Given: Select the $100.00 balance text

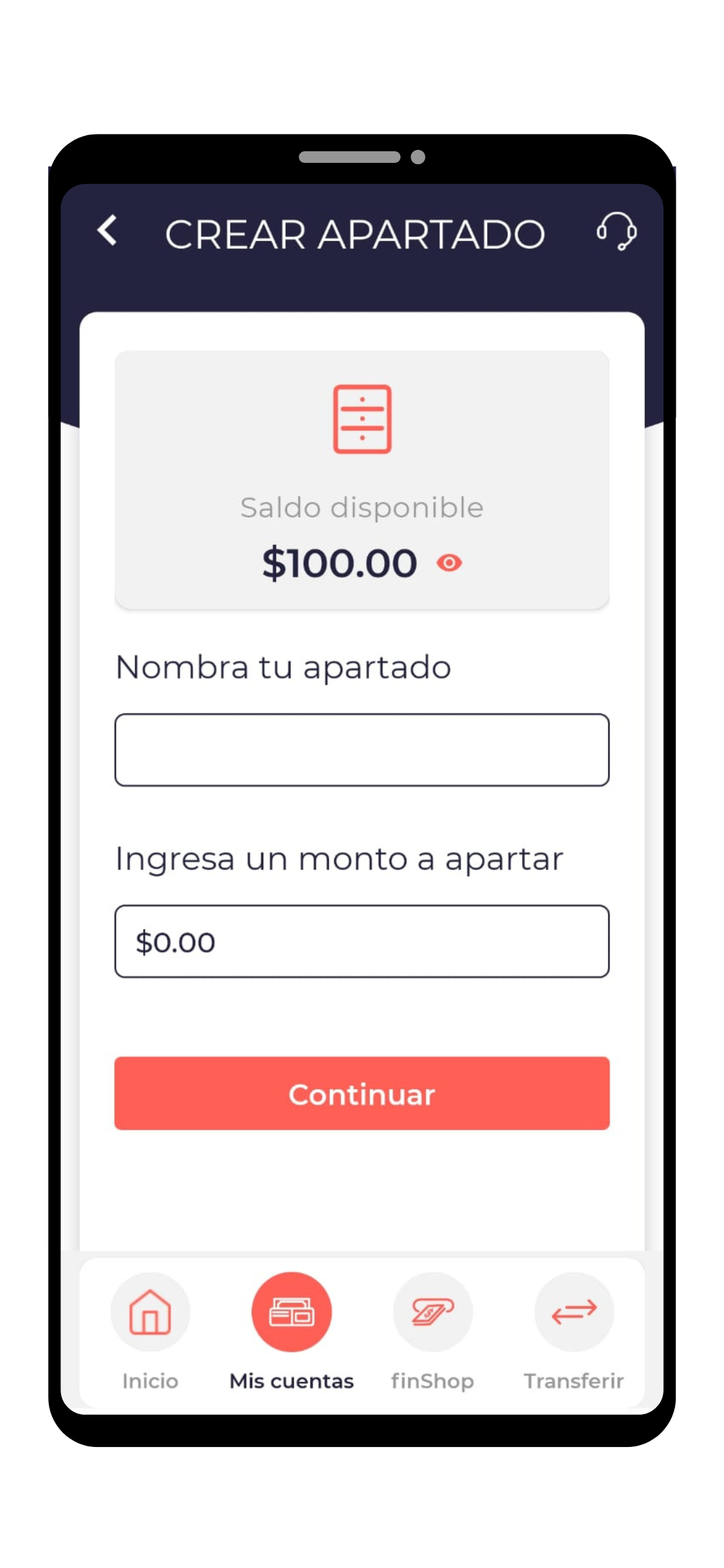Looking at the screenshot, I should (x=337, y=561).
